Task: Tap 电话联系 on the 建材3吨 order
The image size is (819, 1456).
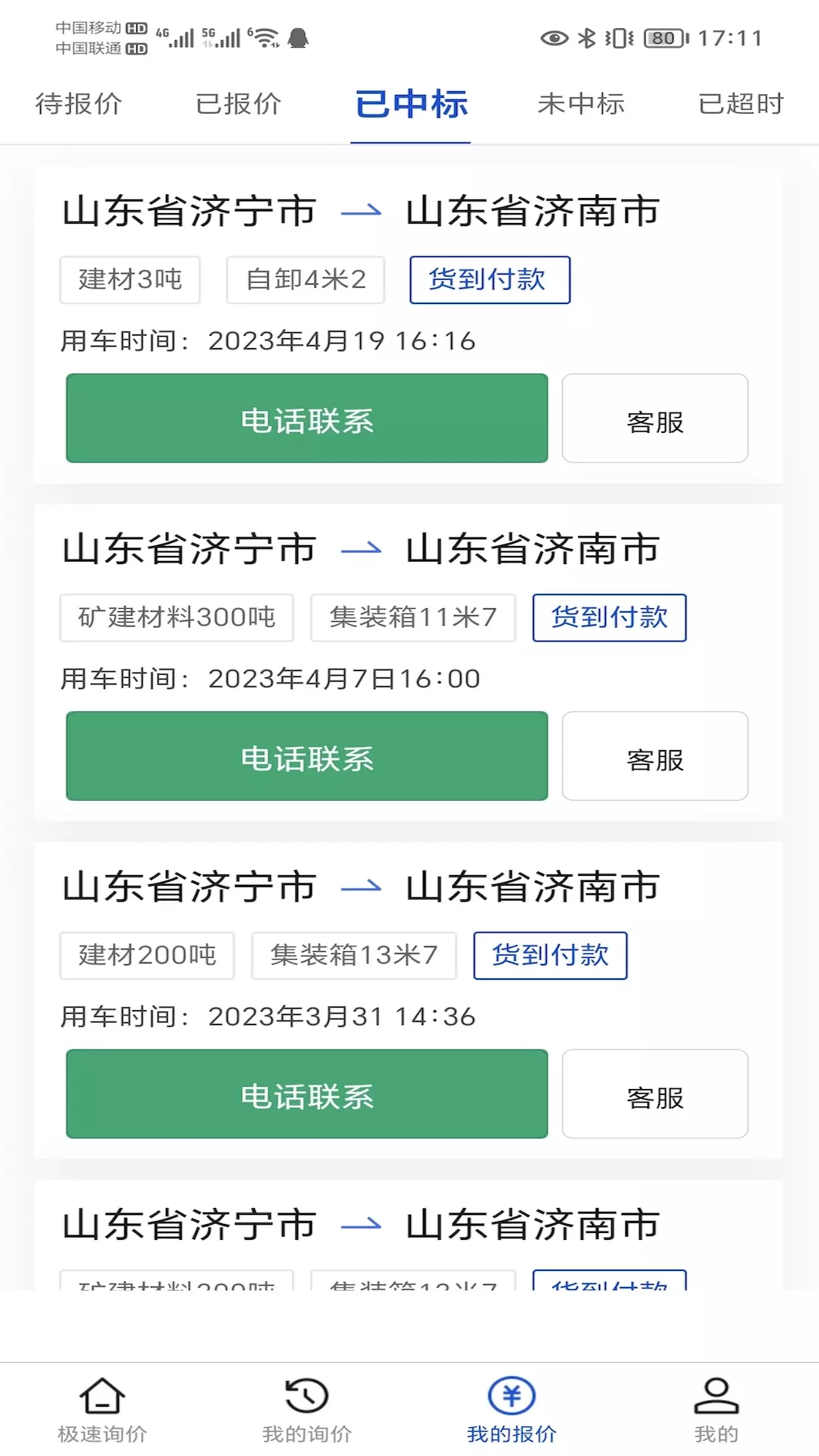Action: [x=307, y=419]
